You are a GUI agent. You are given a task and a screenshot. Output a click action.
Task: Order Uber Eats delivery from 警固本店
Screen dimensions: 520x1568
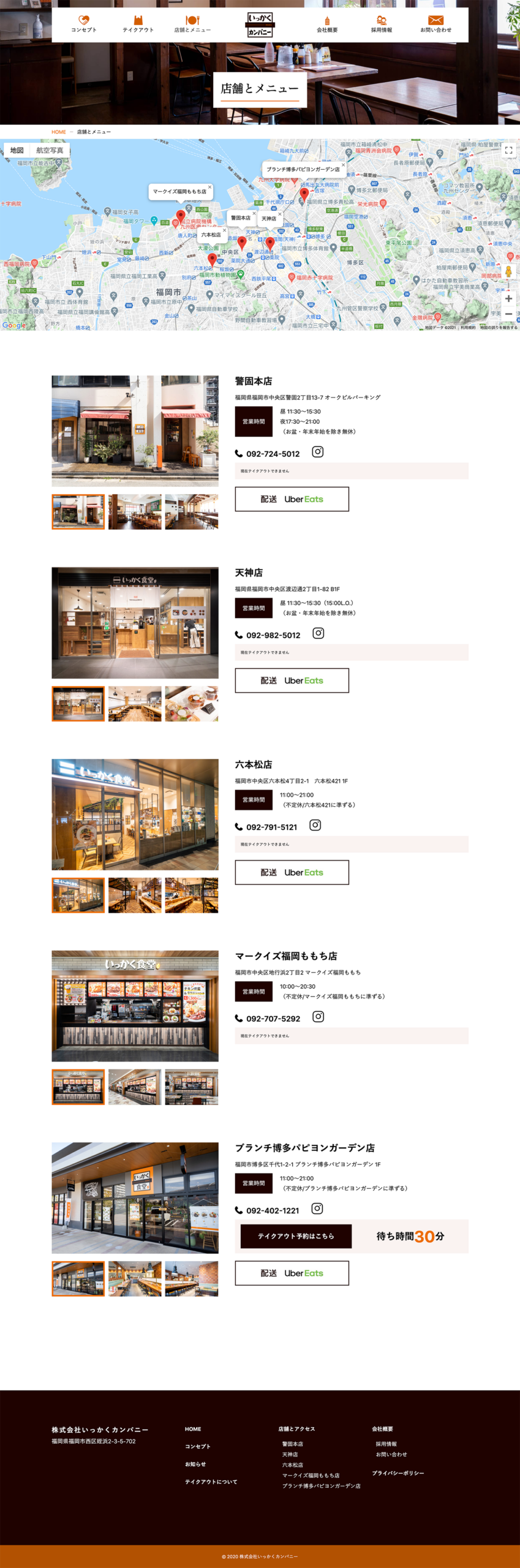click(x=292, y=499)
